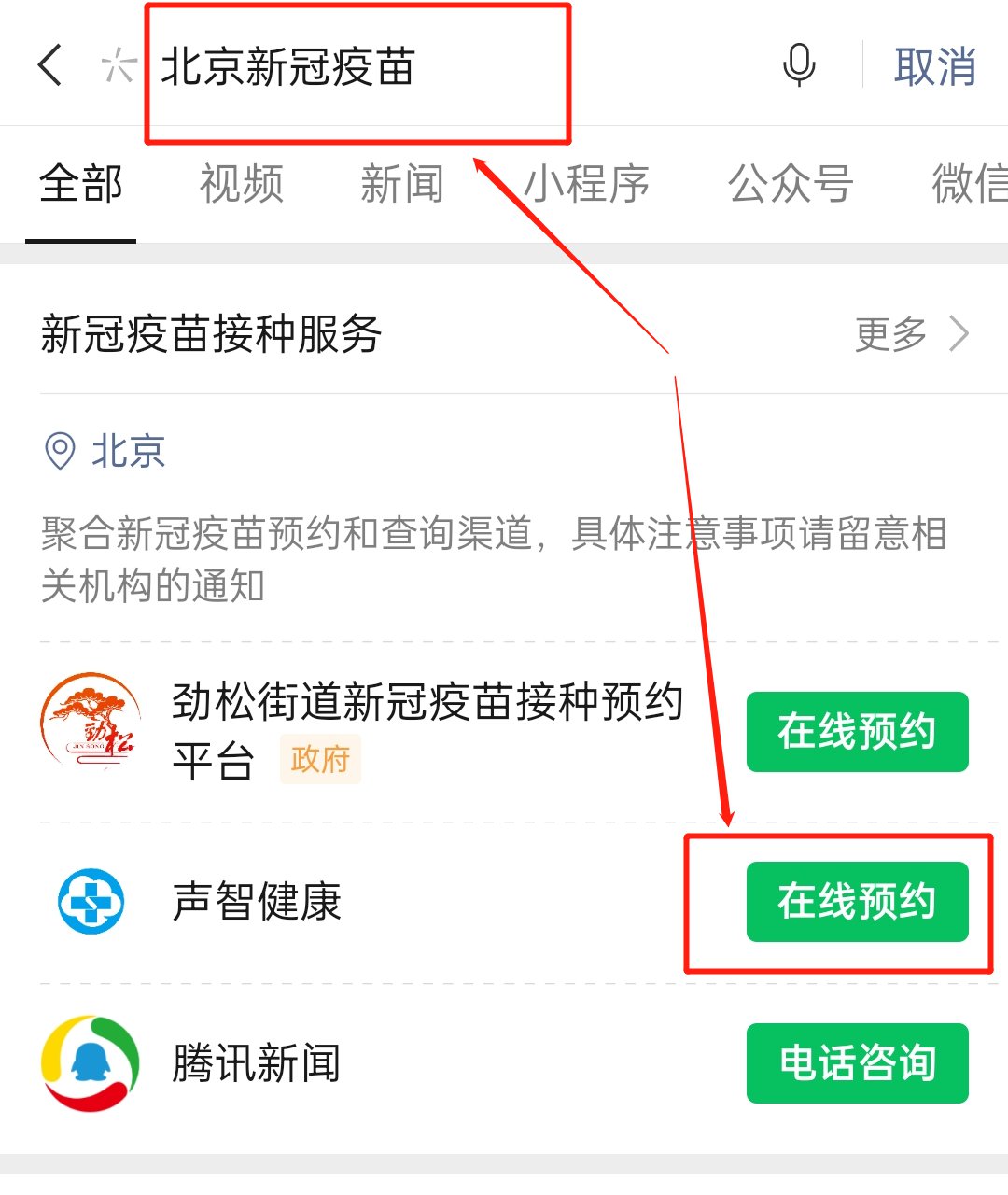Open 更多 for vaccination services
This screenshot has height=1195, width=1008.
(911, 334)
